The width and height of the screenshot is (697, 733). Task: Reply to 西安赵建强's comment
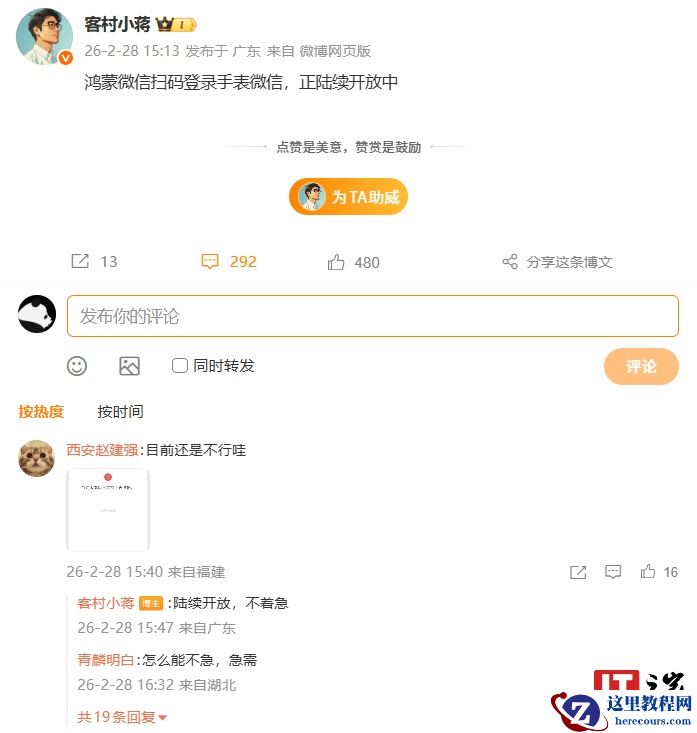point(613,572)
